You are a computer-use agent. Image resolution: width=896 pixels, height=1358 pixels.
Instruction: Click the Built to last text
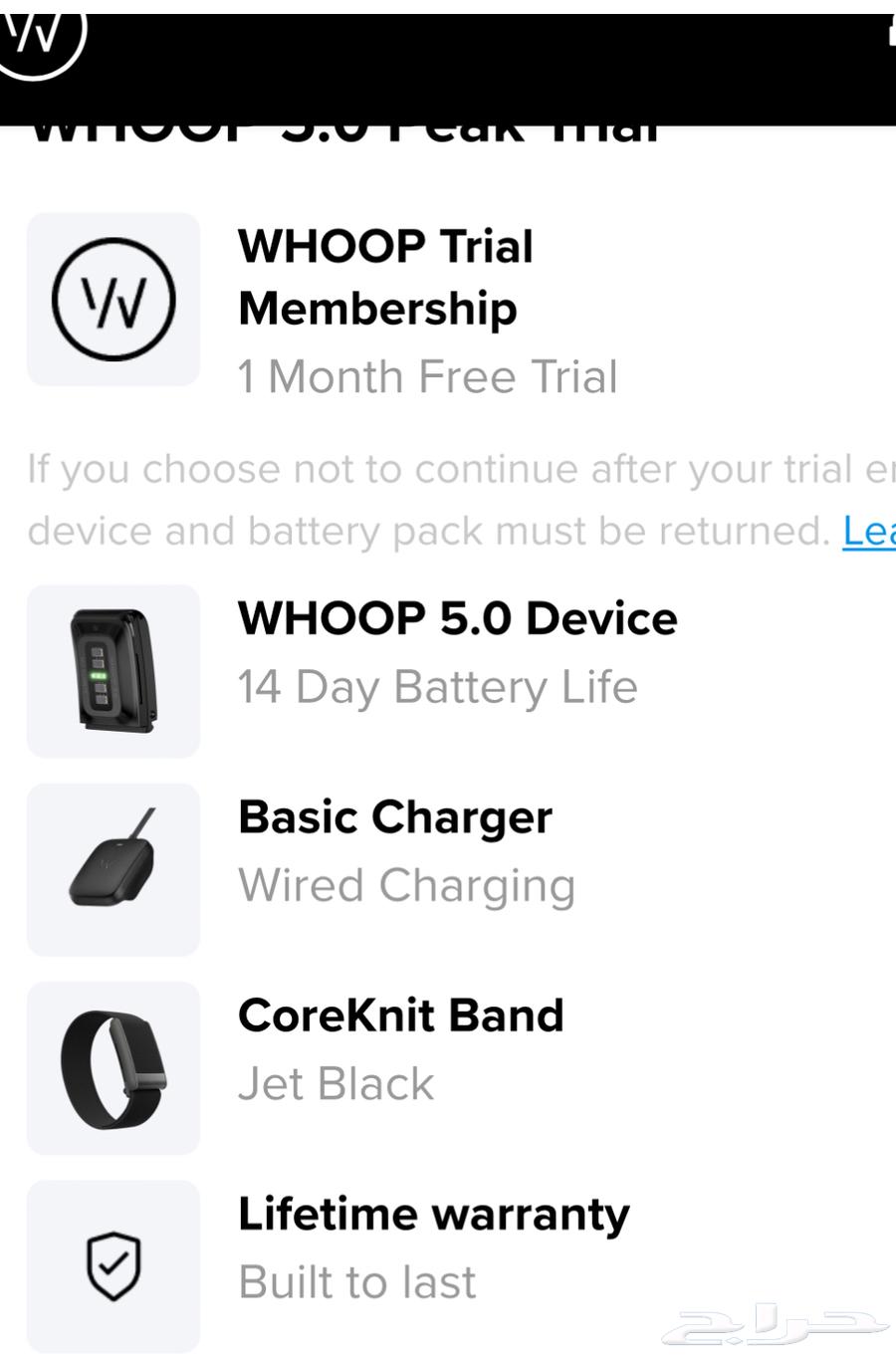tap(356, 1282)
